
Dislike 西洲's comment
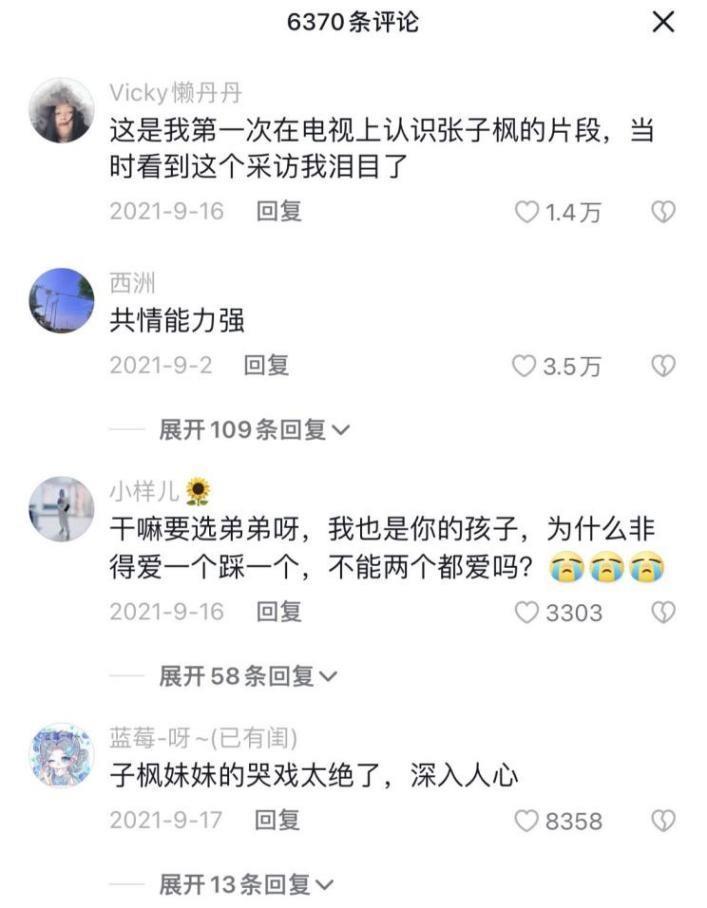pyautogui.click(x=663, y=366)
